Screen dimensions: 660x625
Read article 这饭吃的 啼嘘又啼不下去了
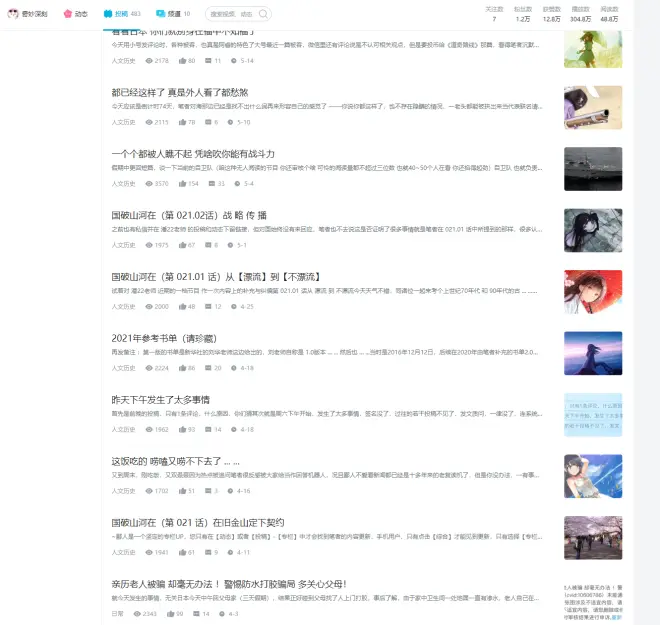(x=175, y=461)
